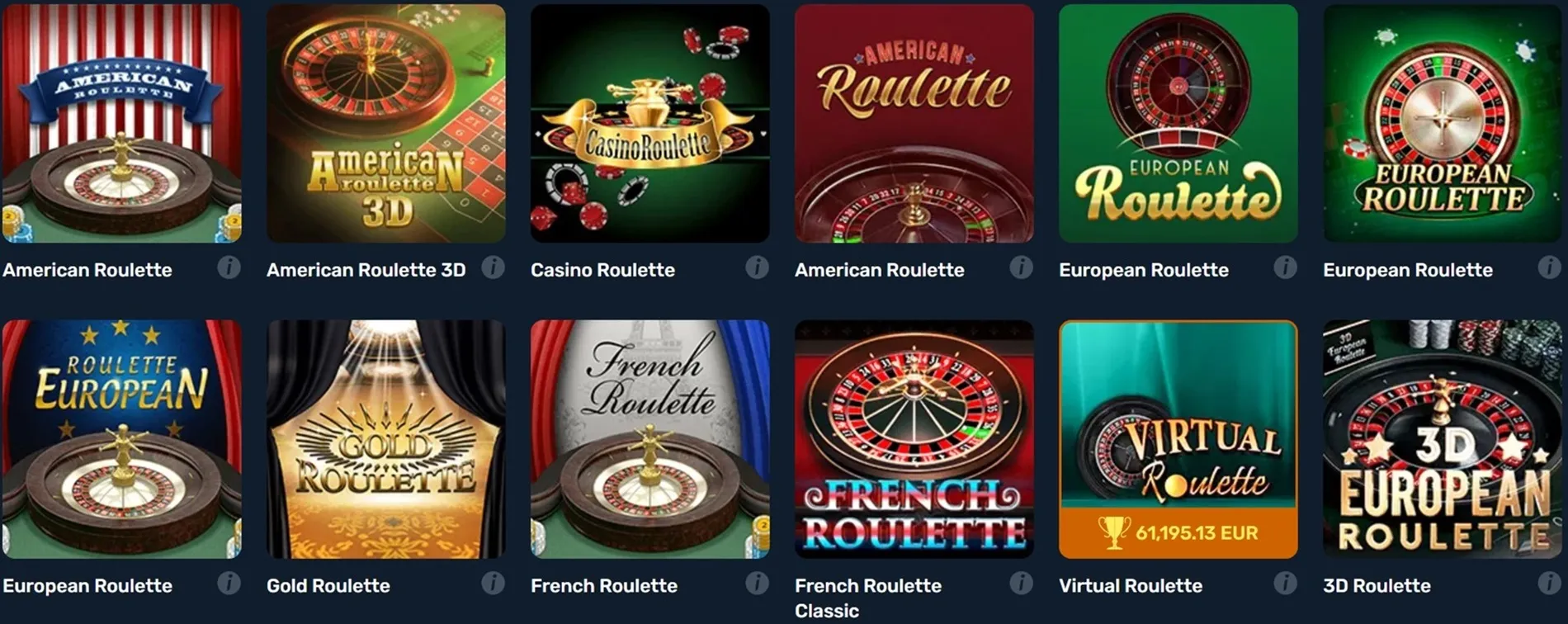Screen dimensions: 1568x624
Task: View Virtual Roulette info details
Action: pyautogui.click(x=1286, y=584)
